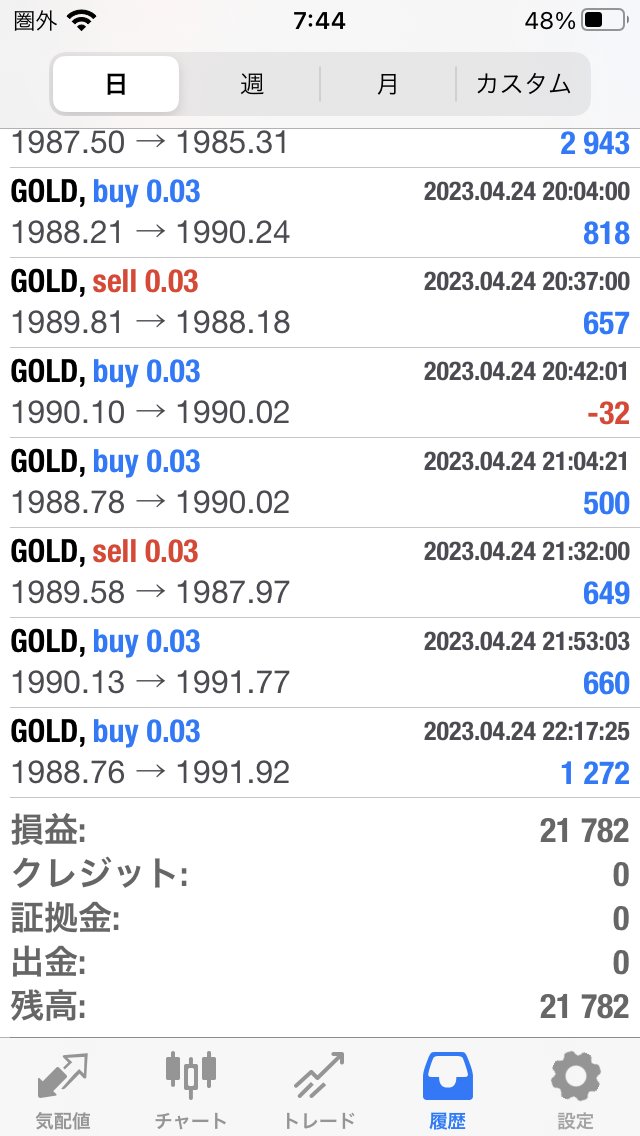
Task: Select the 日 (day) period segment
Action: coord(116,84)
